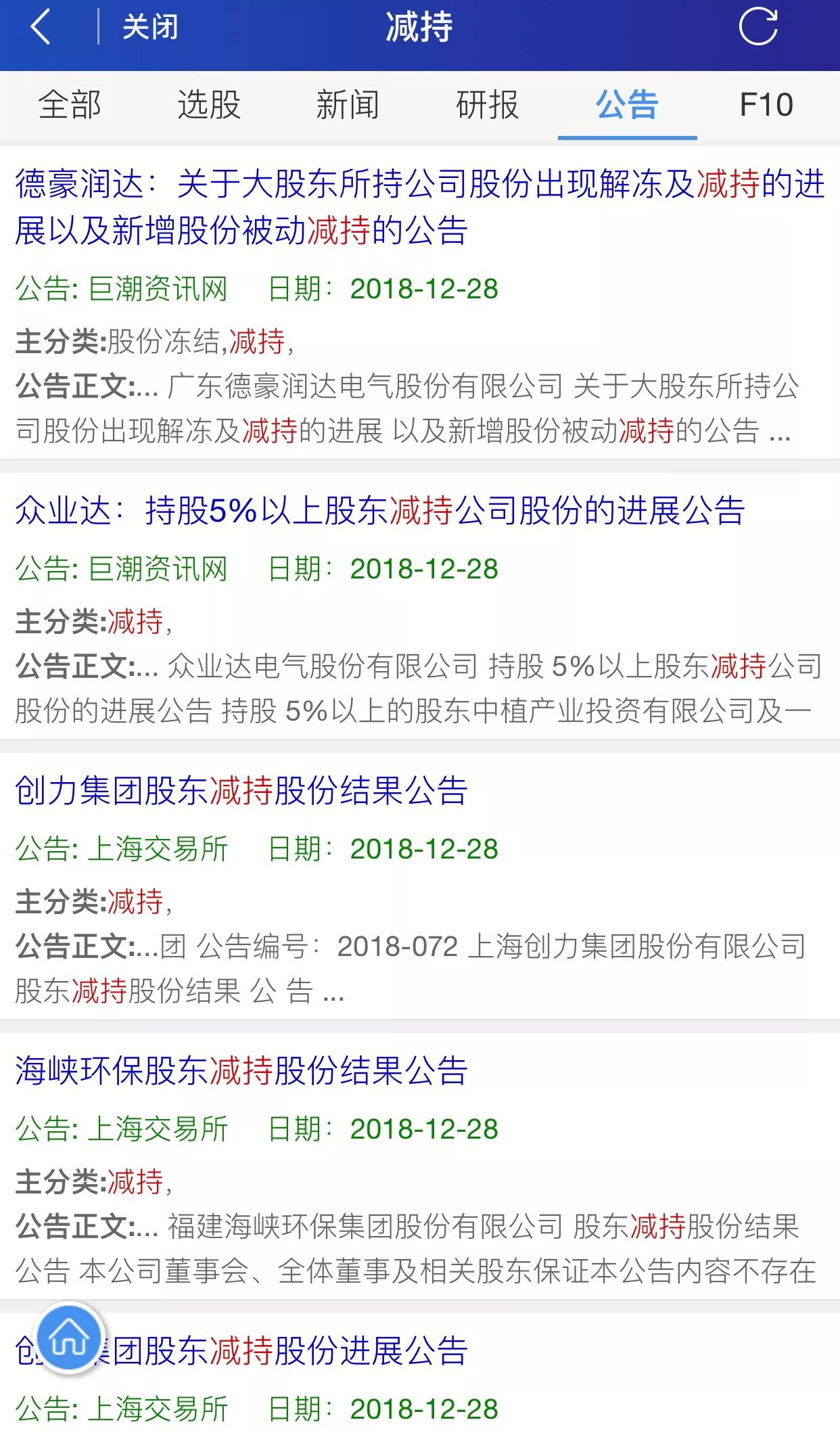Select the 公告 tab

pos(628,105)
